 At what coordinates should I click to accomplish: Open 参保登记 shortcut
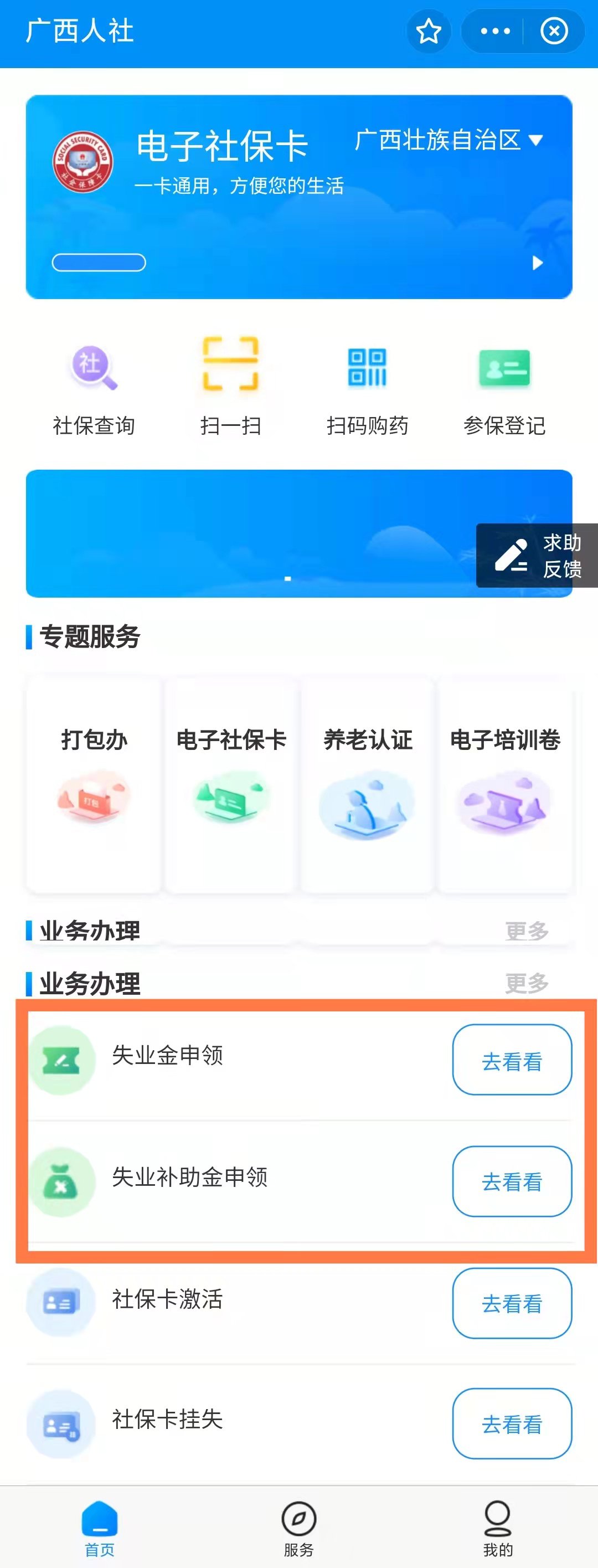[504, 387]
